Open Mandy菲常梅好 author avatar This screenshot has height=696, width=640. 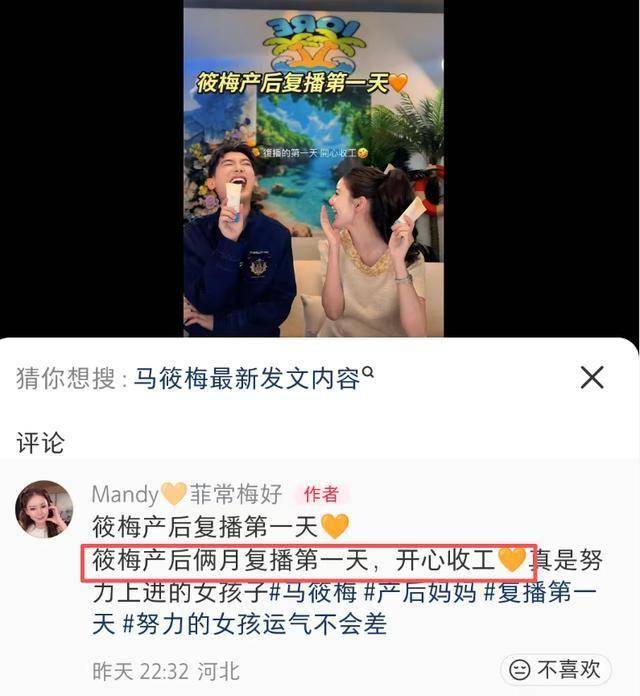(x=44, y=509)
